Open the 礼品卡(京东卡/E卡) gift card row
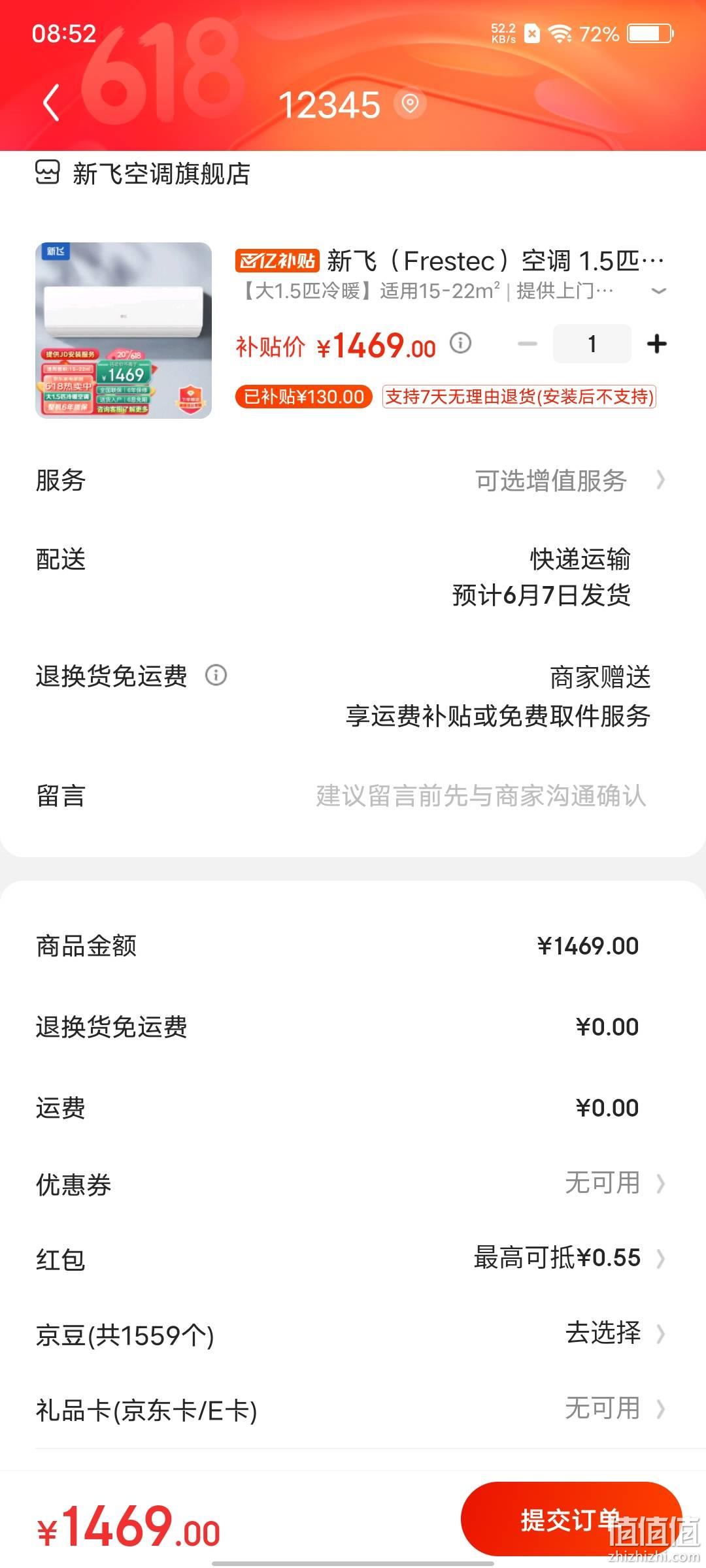 click(353, 1409)
